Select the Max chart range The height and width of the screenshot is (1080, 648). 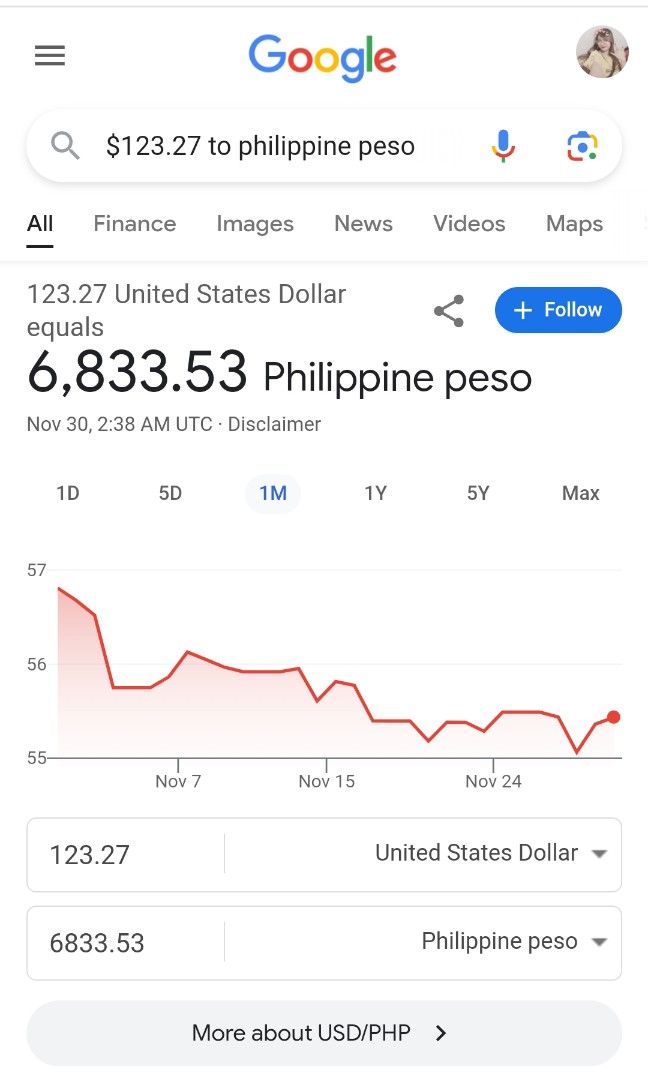580,493
